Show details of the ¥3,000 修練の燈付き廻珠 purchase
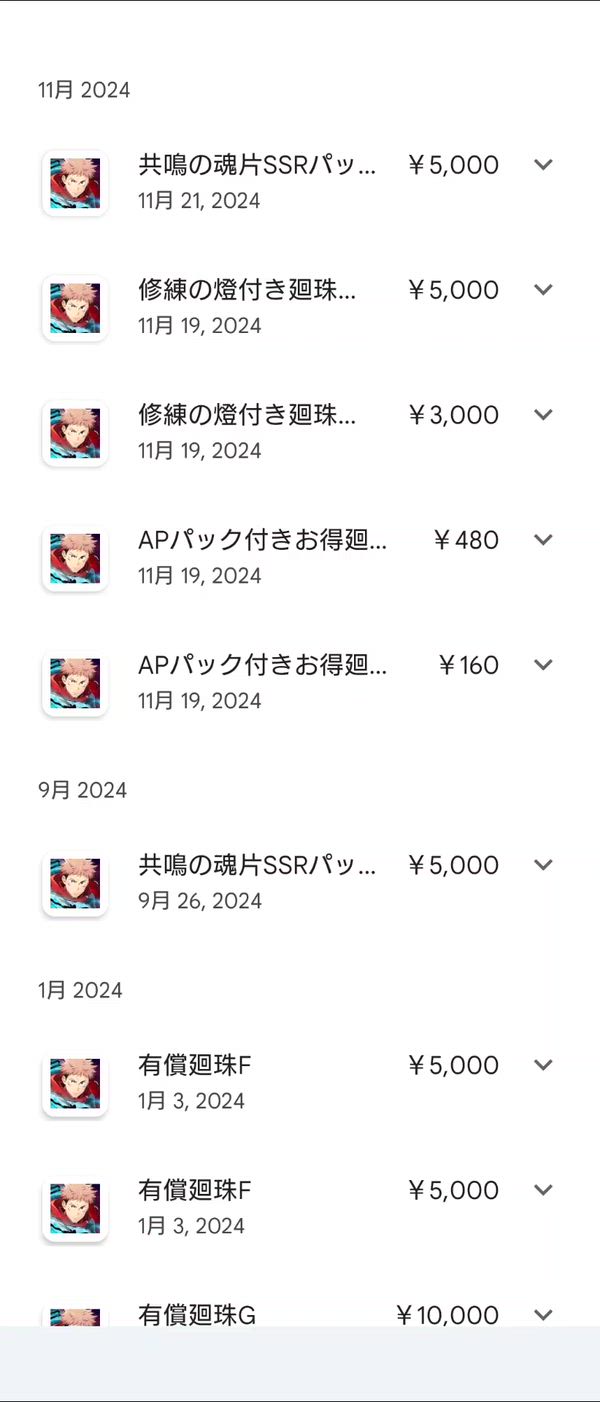Viewport: 600px width, 1402px height. pos(543,415)
